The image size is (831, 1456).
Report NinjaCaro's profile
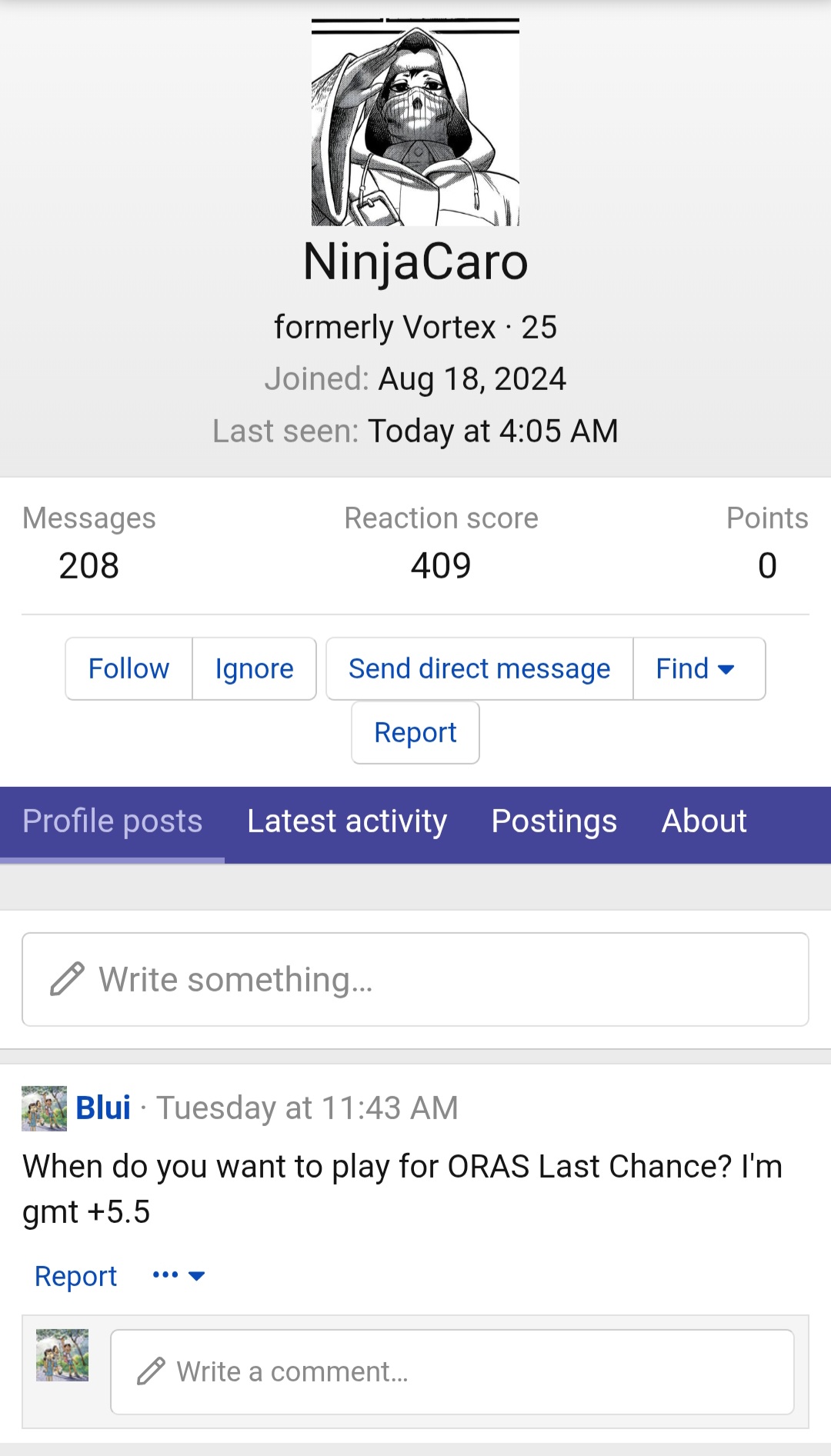point(415,732)
